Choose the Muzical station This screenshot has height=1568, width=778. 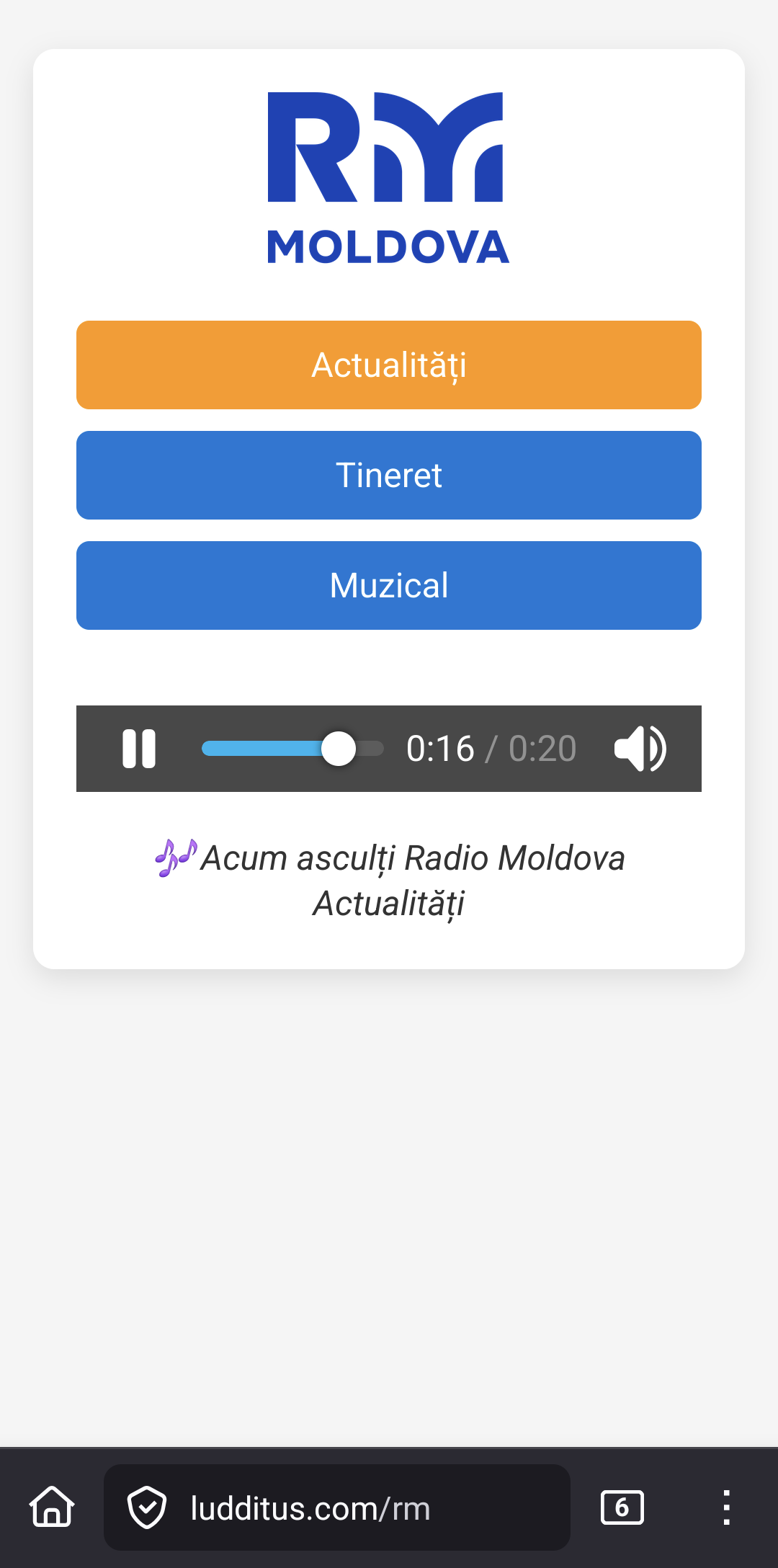(389, 586)
